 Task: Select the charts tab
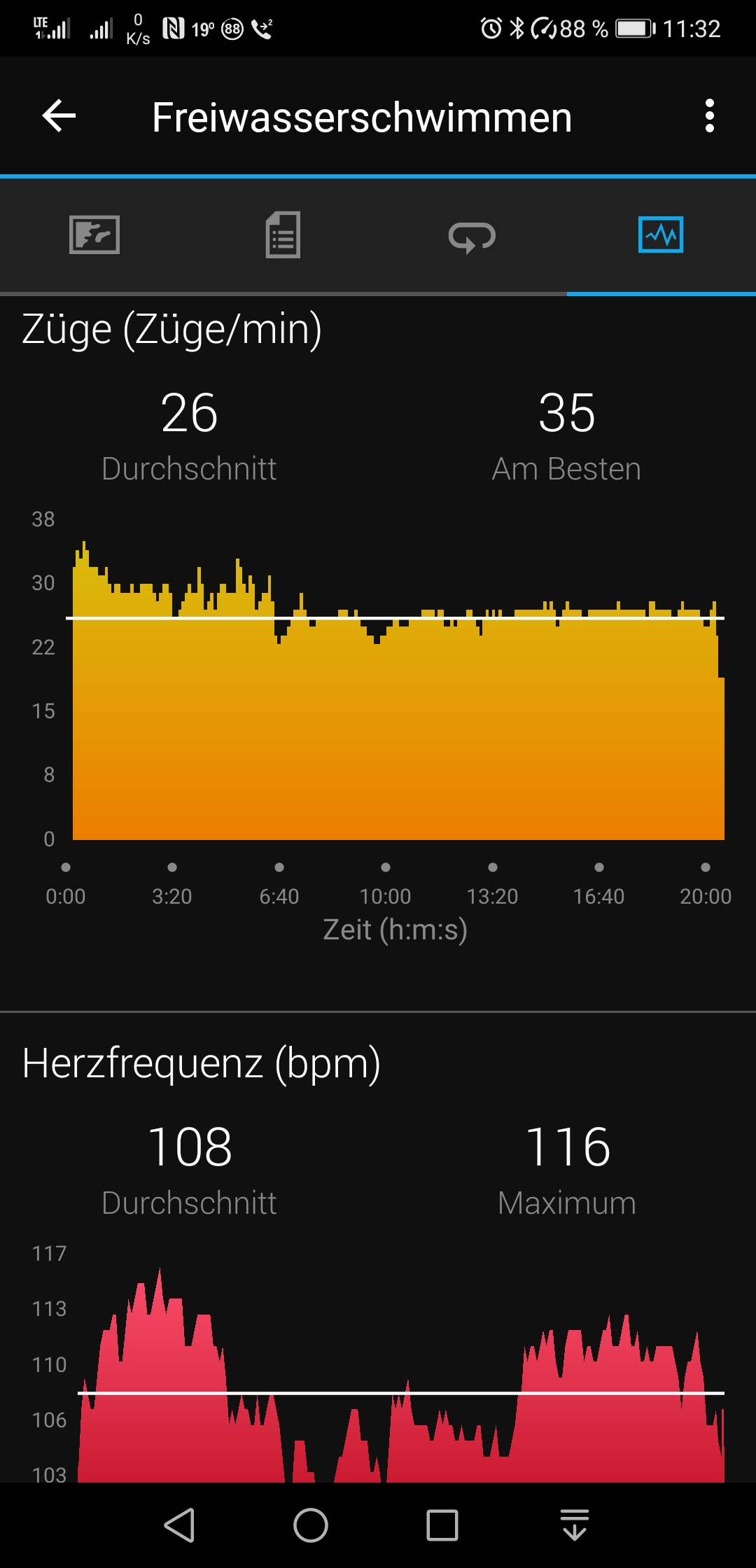[x=661, y=235]
